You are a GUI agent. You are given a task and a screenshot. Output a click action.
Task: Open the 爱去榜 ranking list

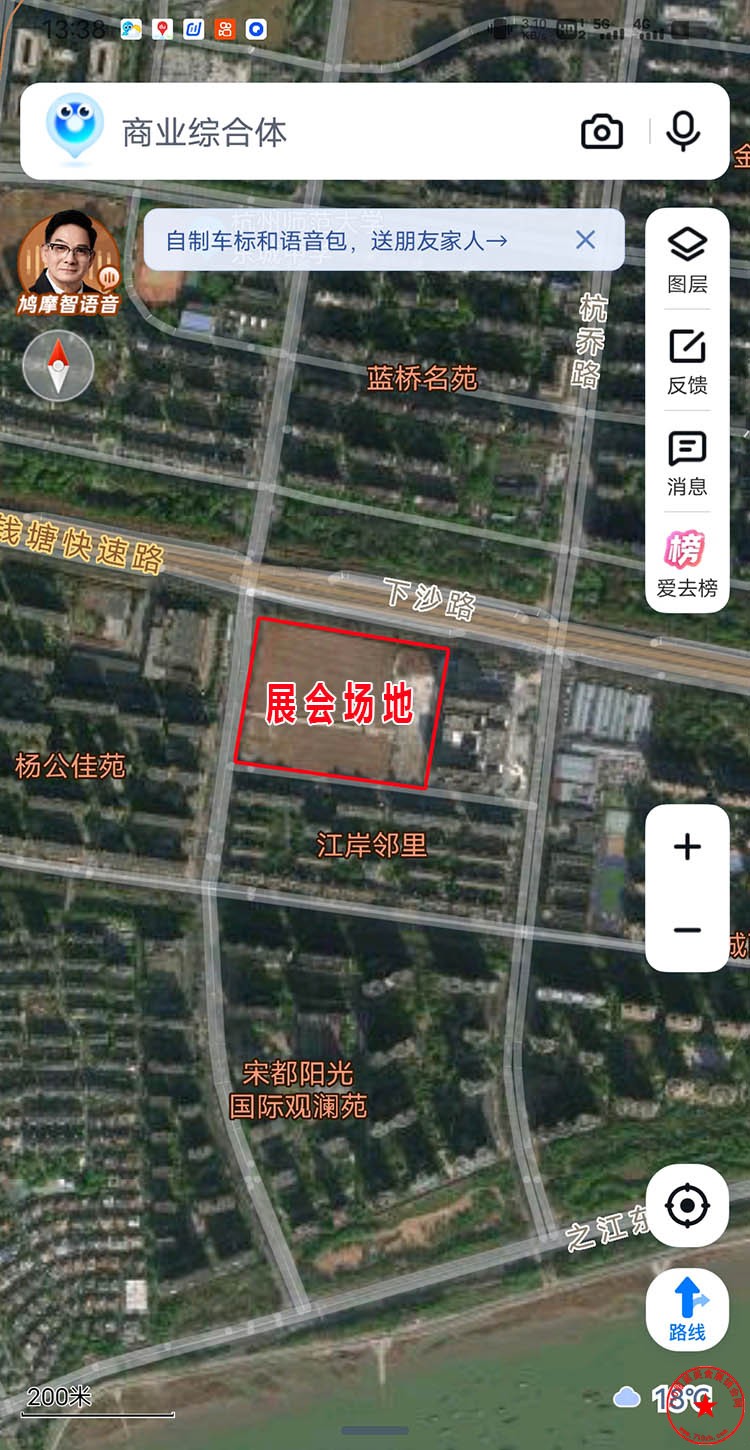687,564
